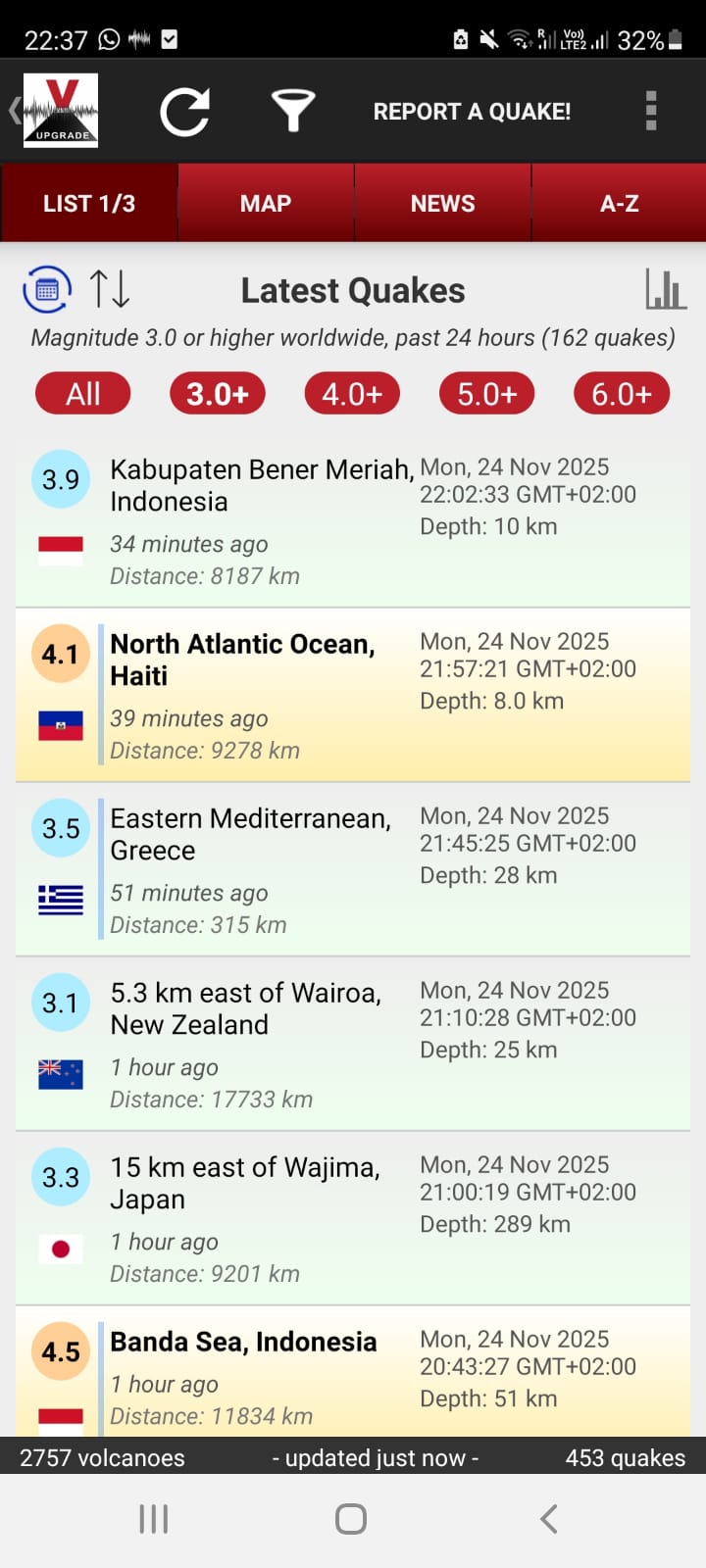Select the 4.0+ magnitude pill
Viewport: 706px width, 1568px height.
pos(351,393)
